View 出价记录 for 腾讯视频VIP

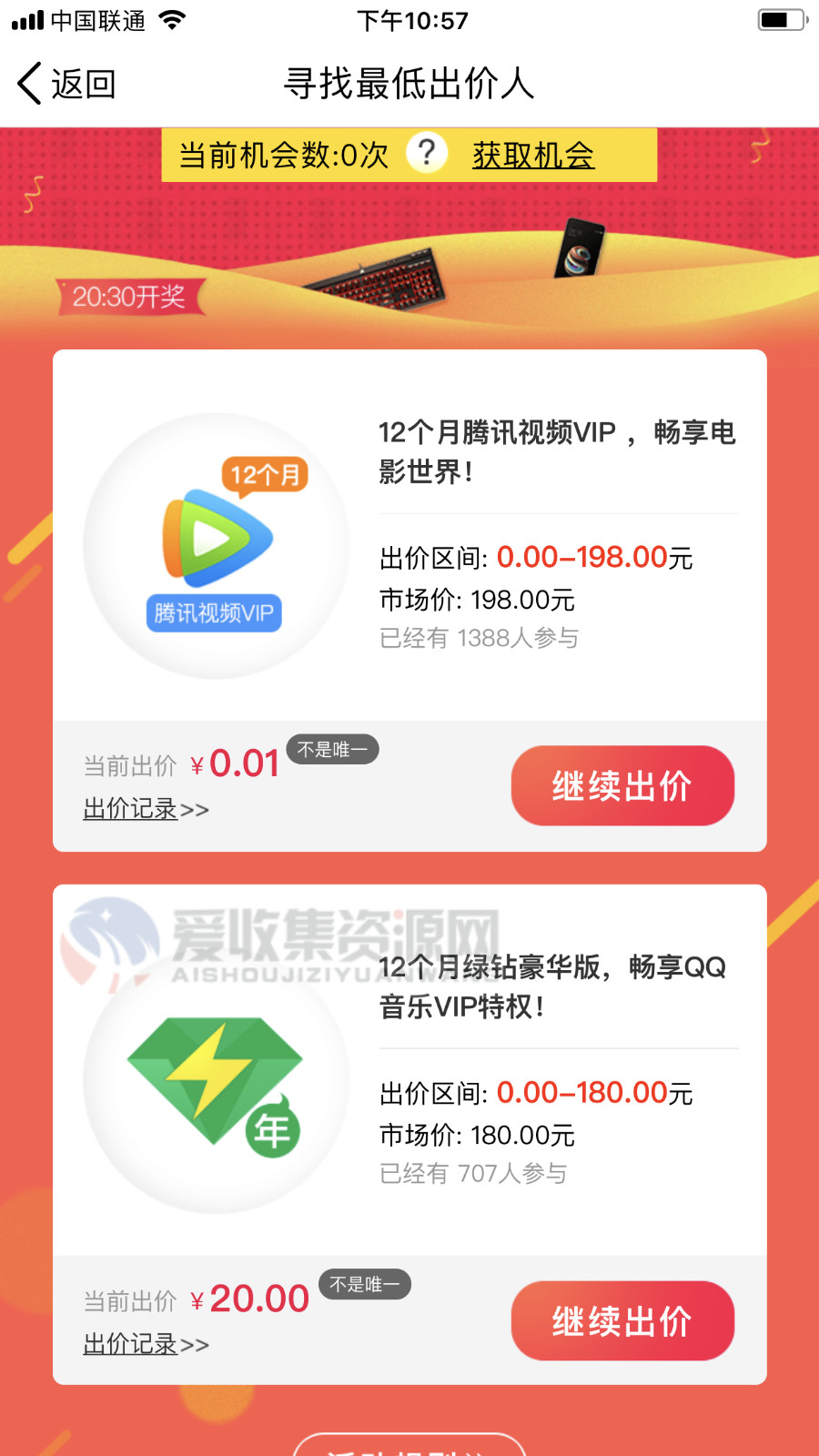[146, 809]
